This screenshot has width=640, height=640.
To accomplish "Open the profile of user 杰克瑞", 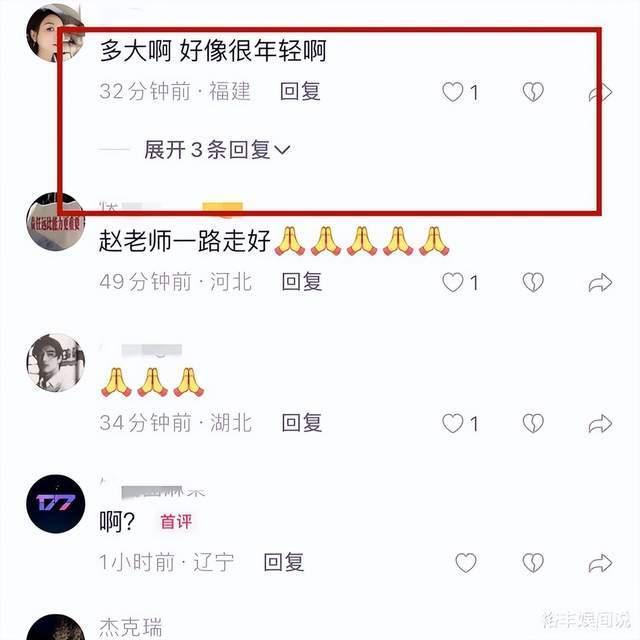I will click(x=130, y=628).
